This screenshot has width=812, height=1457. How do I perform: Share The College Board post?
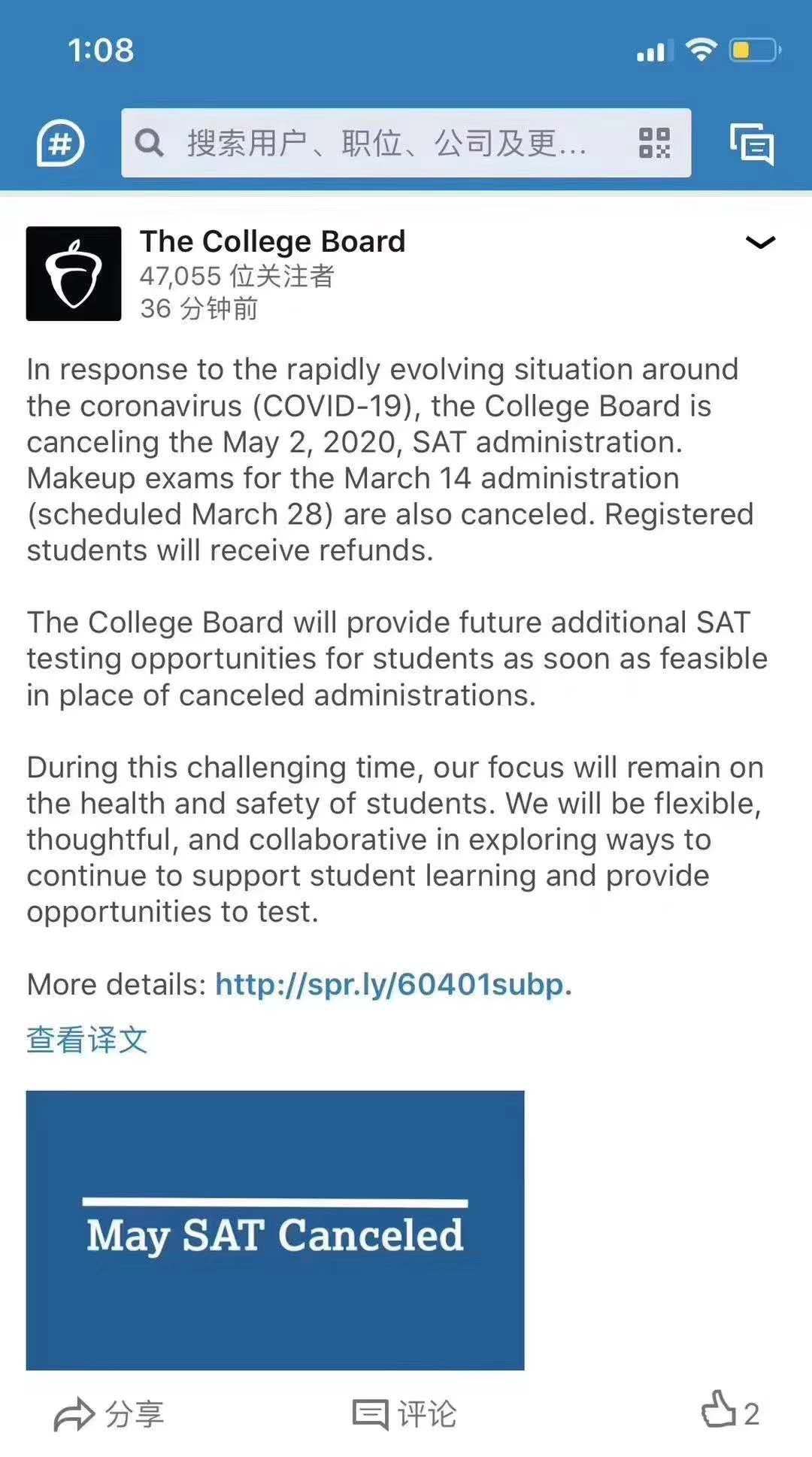click(x=109, y=1414)
